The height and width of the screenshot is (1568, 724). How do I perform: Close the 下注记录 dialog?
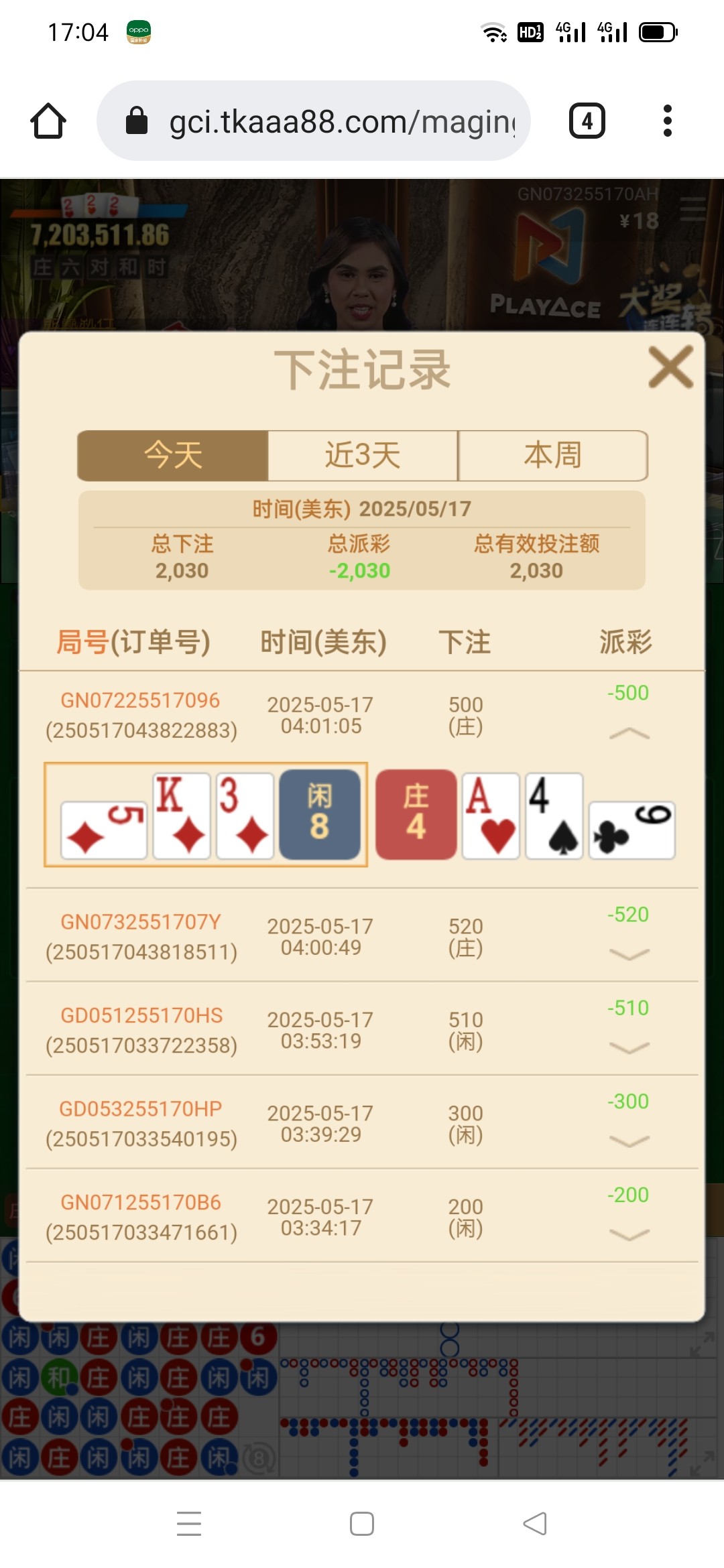[x=670, y=367]
